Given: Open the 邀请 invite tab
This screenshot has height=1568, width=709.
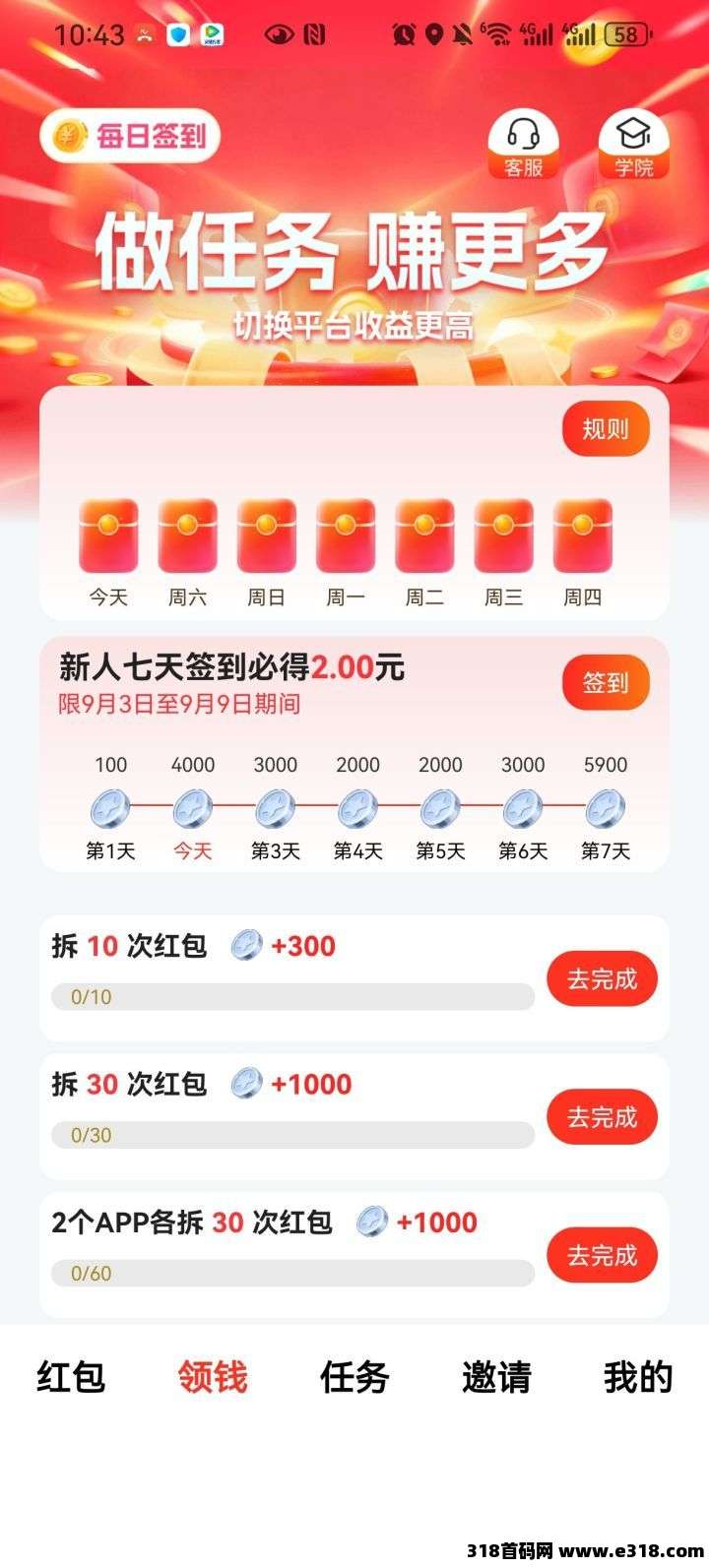Looking at the screenshot, I should tap(496, 1376).
